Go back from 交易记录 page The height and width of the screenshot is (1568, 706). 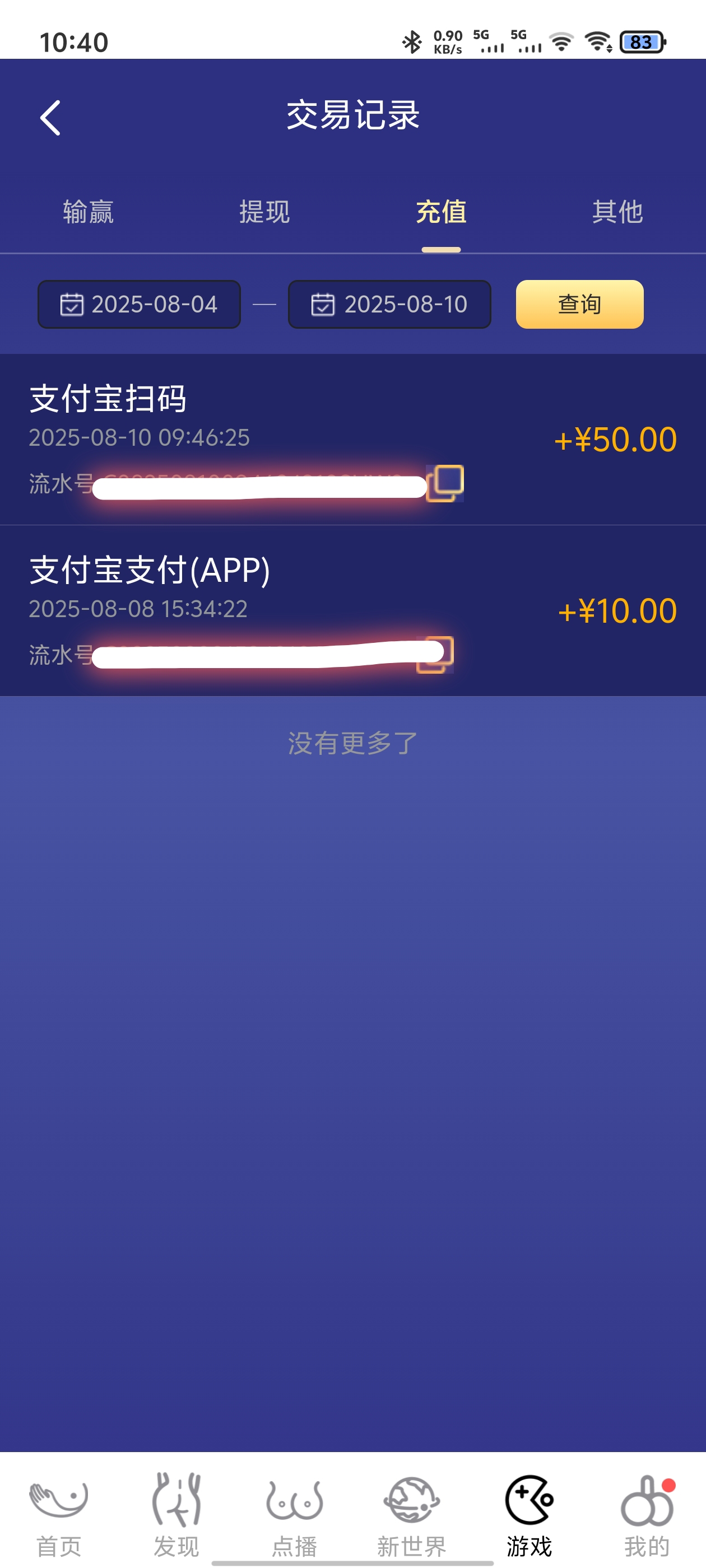(x=50, y=118)
